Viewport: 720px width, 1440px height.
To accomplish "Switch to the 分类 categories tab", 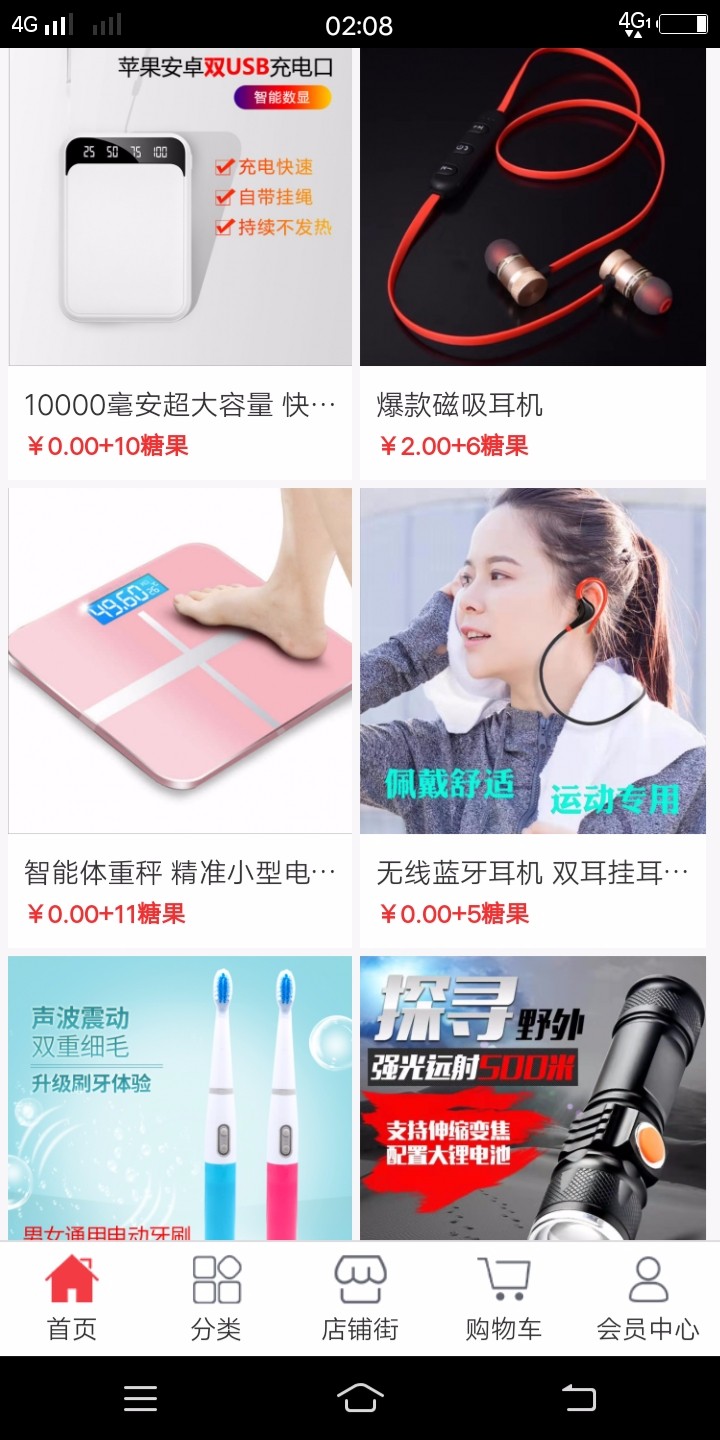I will pyautogui.click(x=216, y=1298).
